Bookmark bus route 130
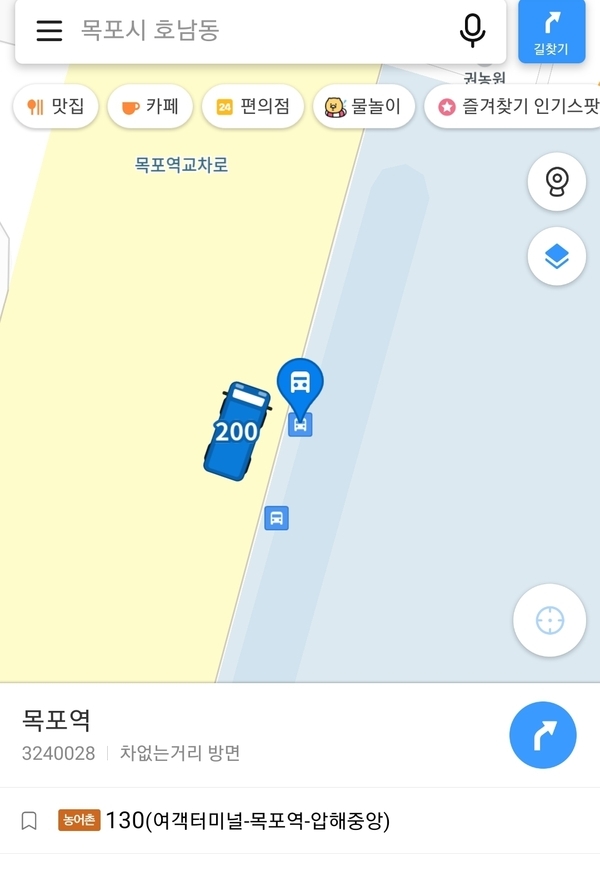Image resolution: width=600 pixels, height=881 pixels. (29, 821)
